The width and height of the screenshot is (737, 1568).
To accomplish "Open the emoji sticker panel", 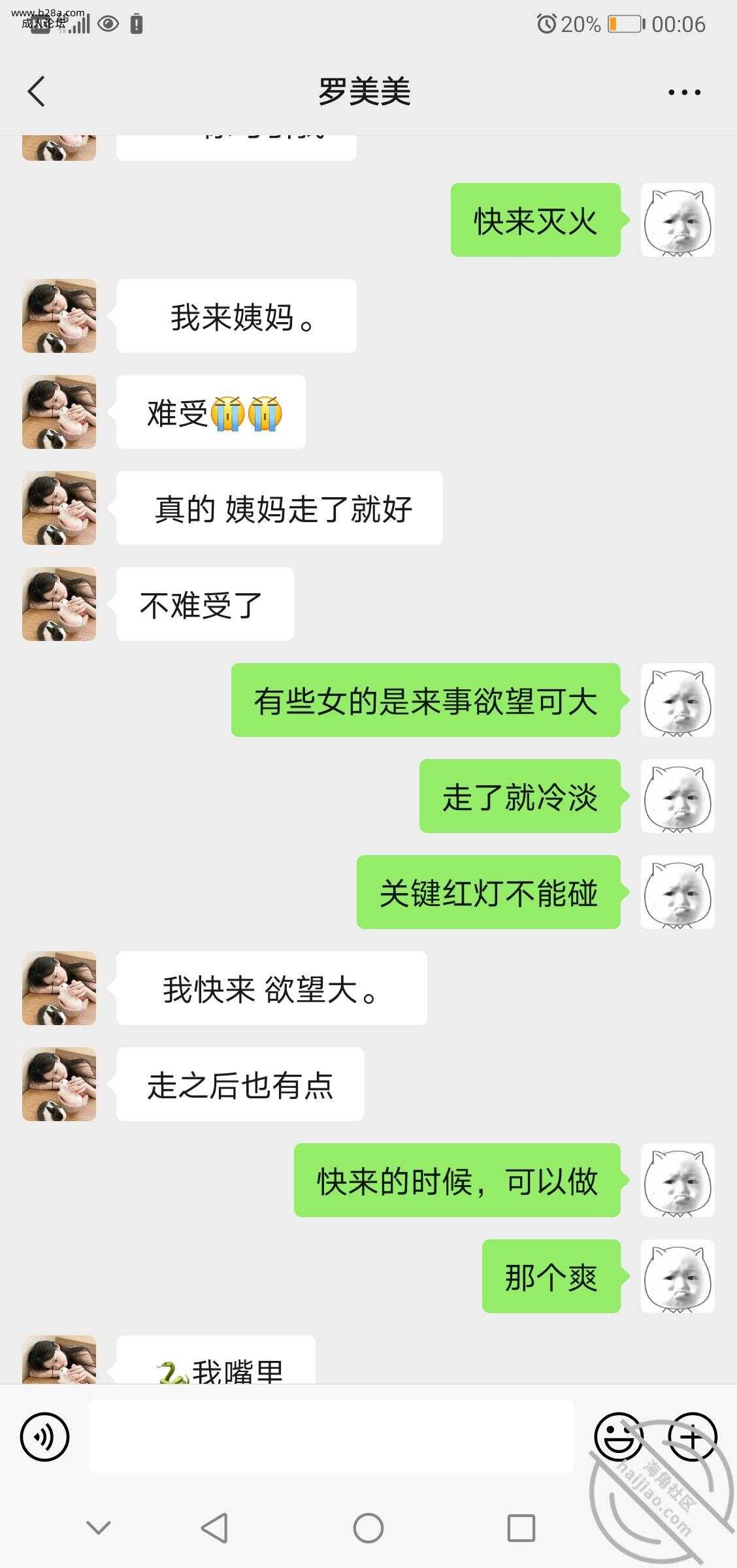I will click(x=618, y=1437).
